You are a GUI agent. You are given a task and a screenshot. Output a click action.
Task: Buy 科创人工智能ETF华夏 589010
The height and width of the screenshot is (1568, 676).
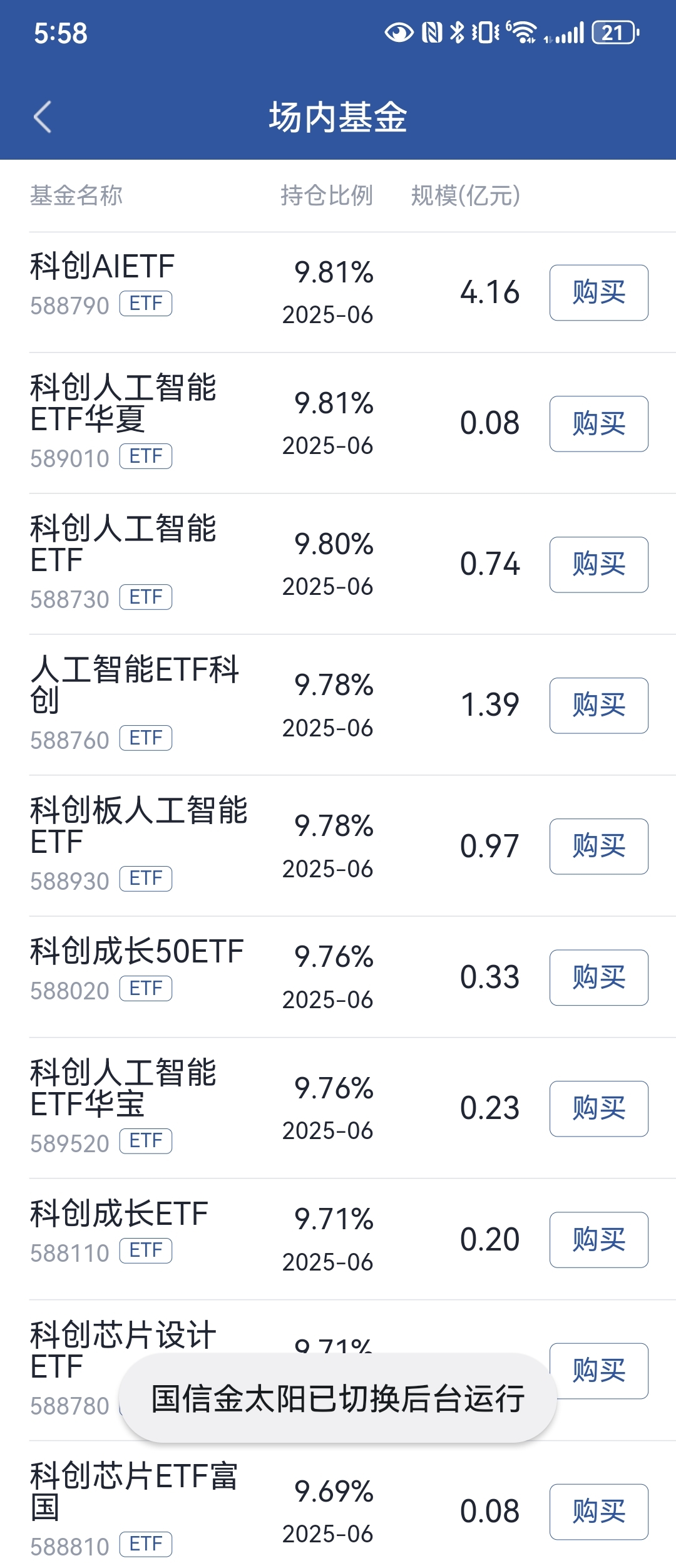[x=598, y=424]
